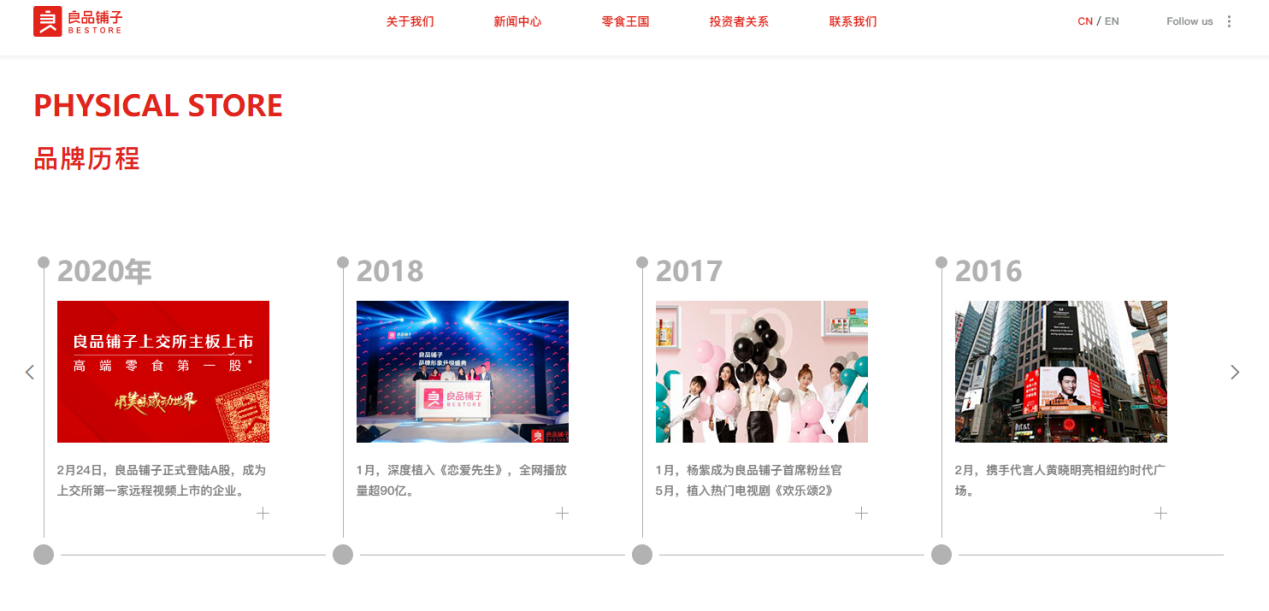Open the 2018 brand event image
This screenshot has height=611, width=1269.
click(x=462, y=371)
